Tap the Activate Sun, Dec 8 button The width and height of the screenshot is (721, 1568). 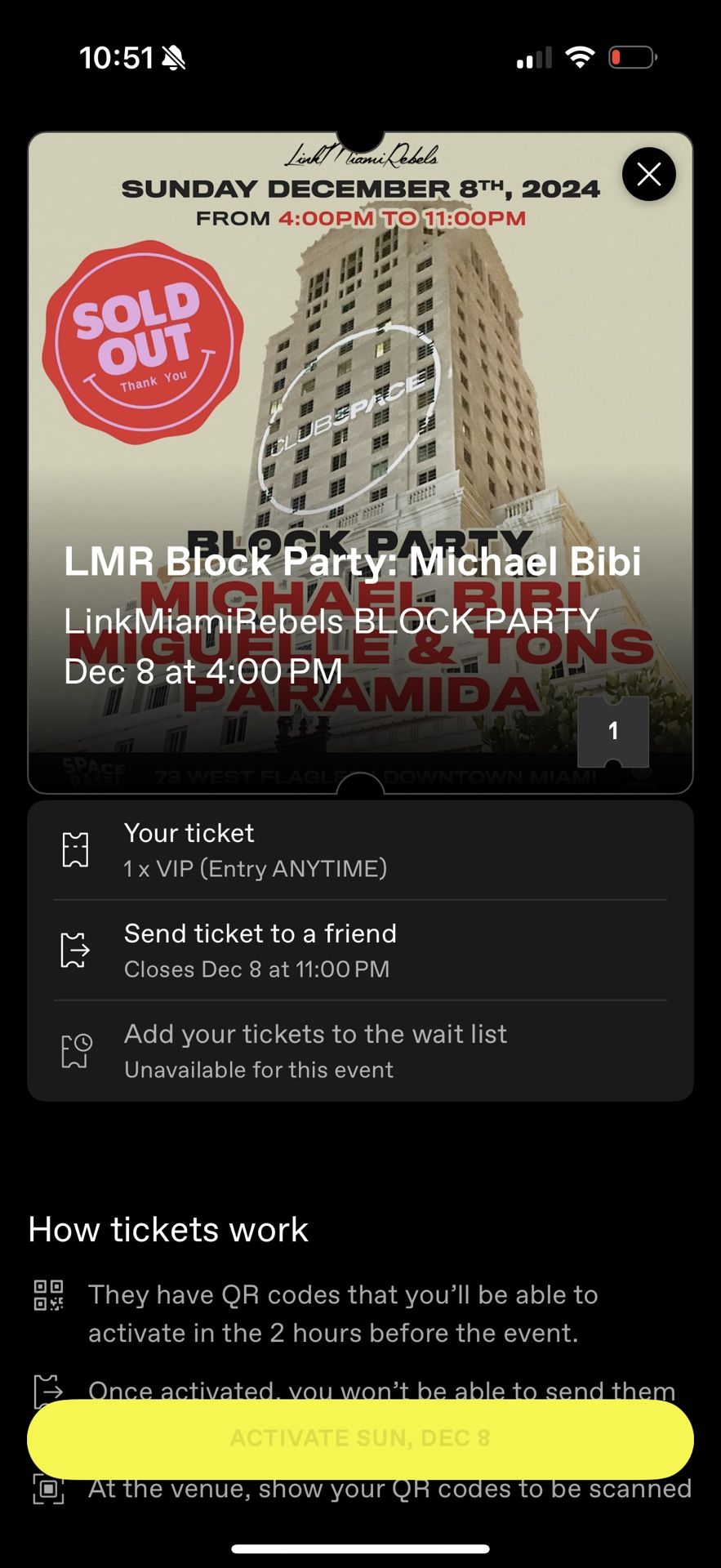coord(360,1438)
